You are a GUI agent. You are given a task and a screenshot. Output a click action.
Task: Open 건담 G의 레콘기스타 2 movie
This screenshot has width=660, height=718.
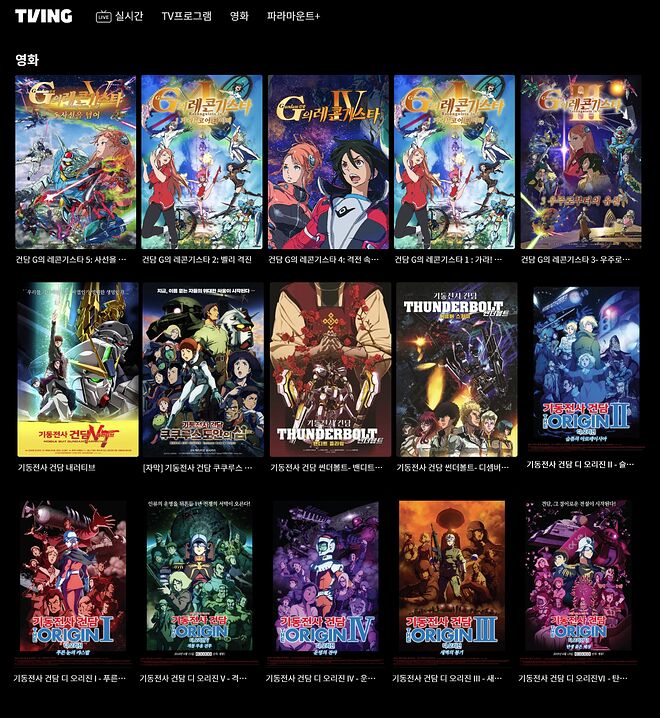click(x=201, y=162)
